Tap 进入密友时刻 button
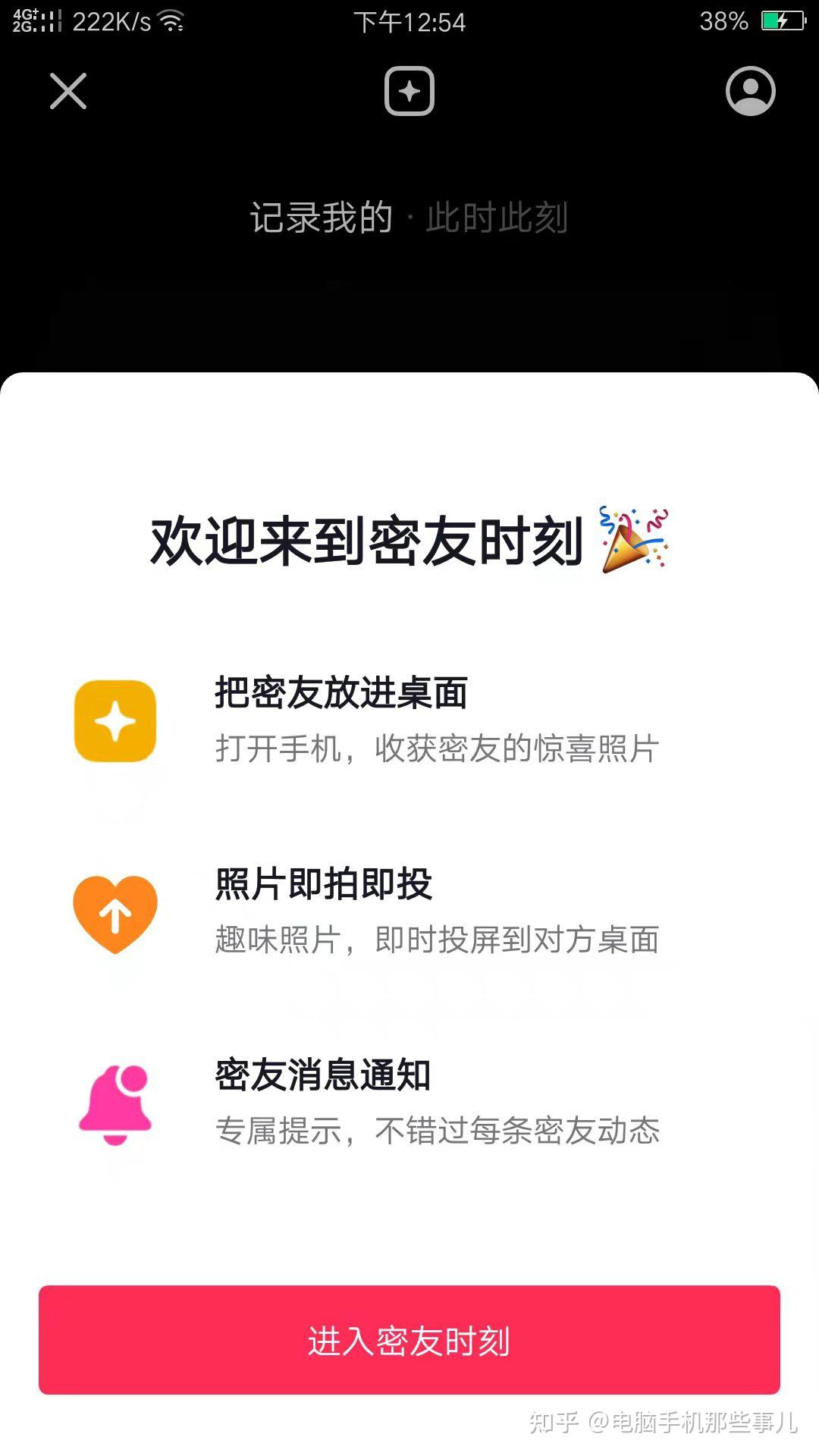 click(x=409, y=1340)
